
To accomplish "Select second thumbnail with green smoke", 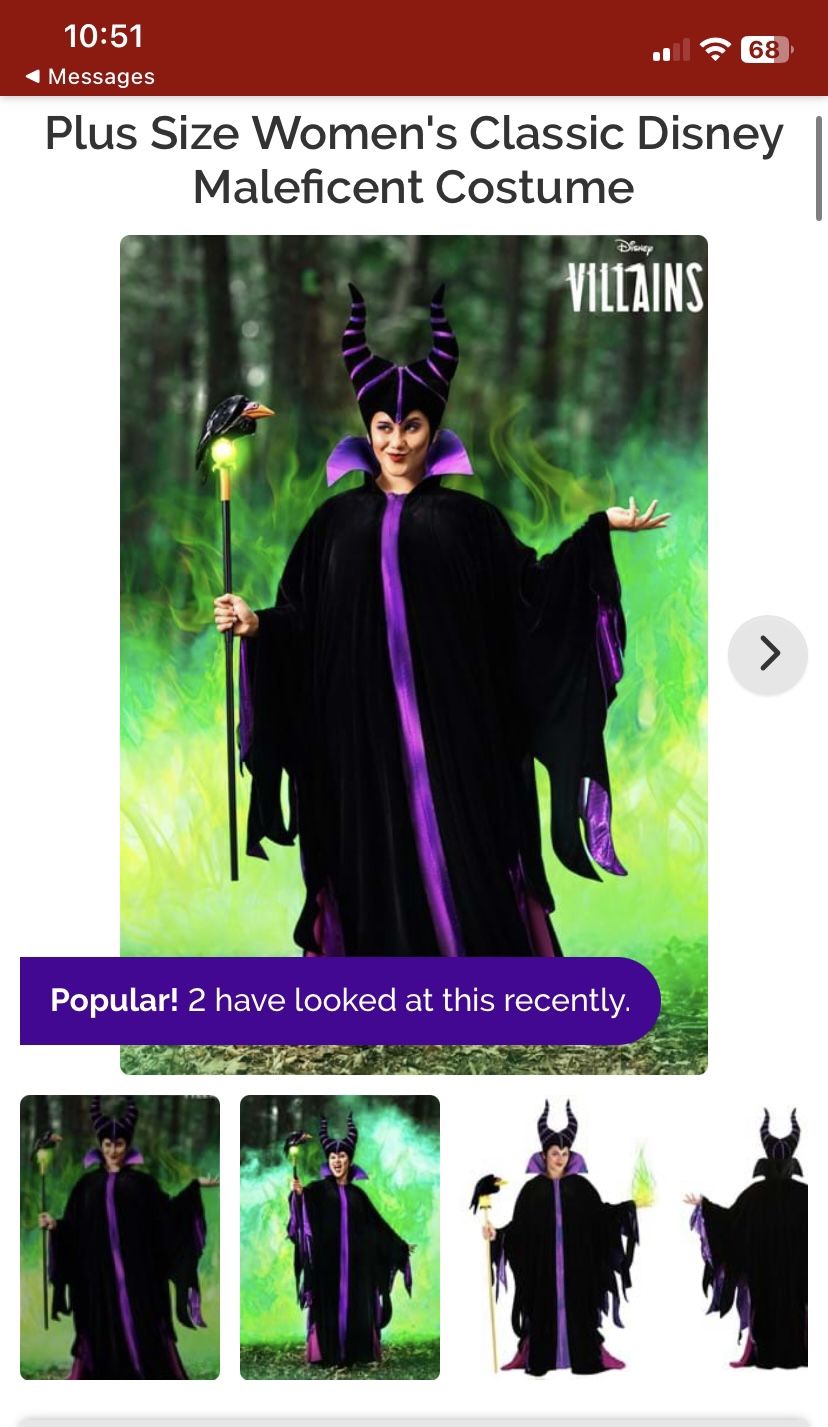I will coord(340,1237).
